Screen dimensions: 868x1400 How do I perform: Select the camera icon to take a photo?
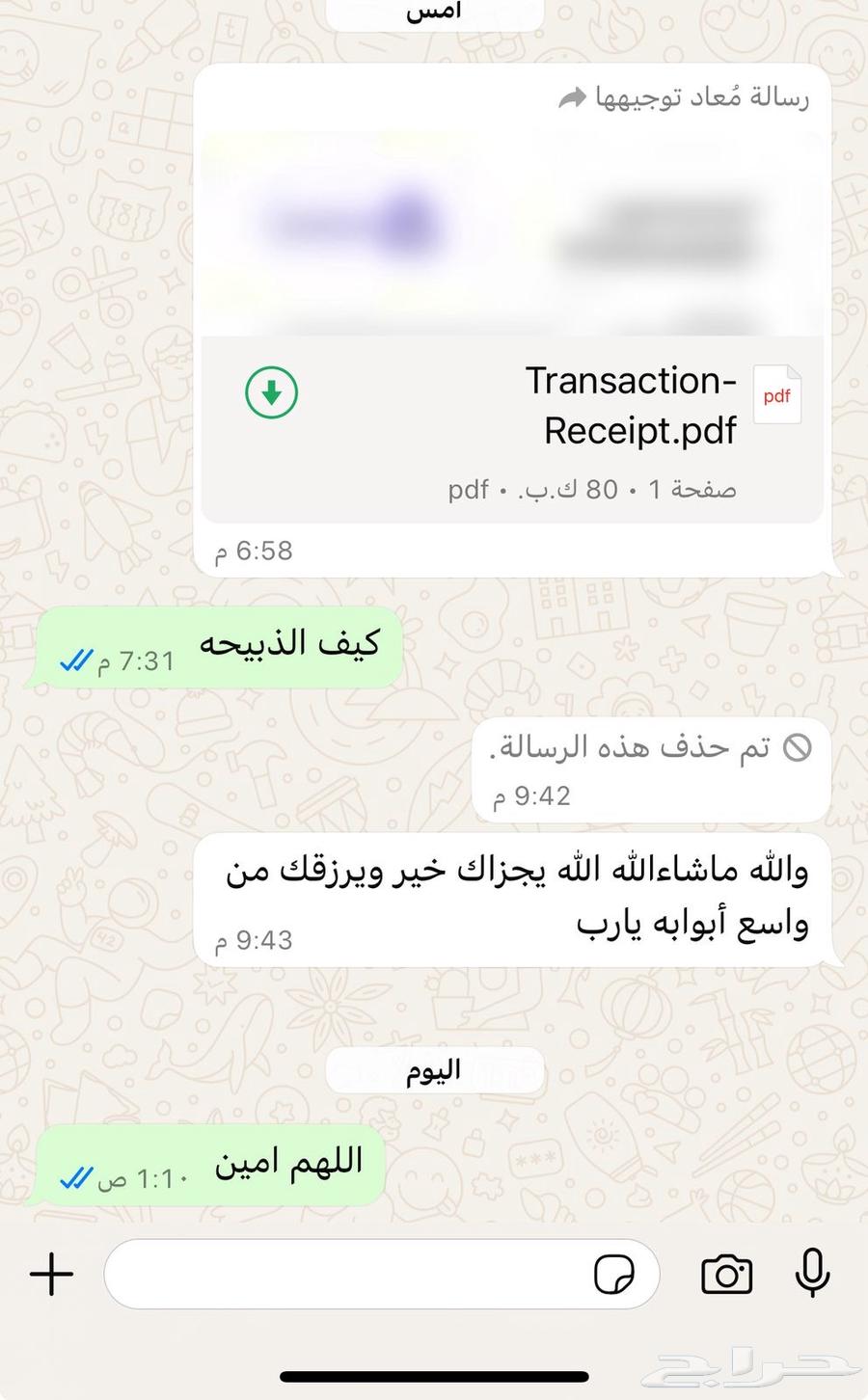(727, 1275)
